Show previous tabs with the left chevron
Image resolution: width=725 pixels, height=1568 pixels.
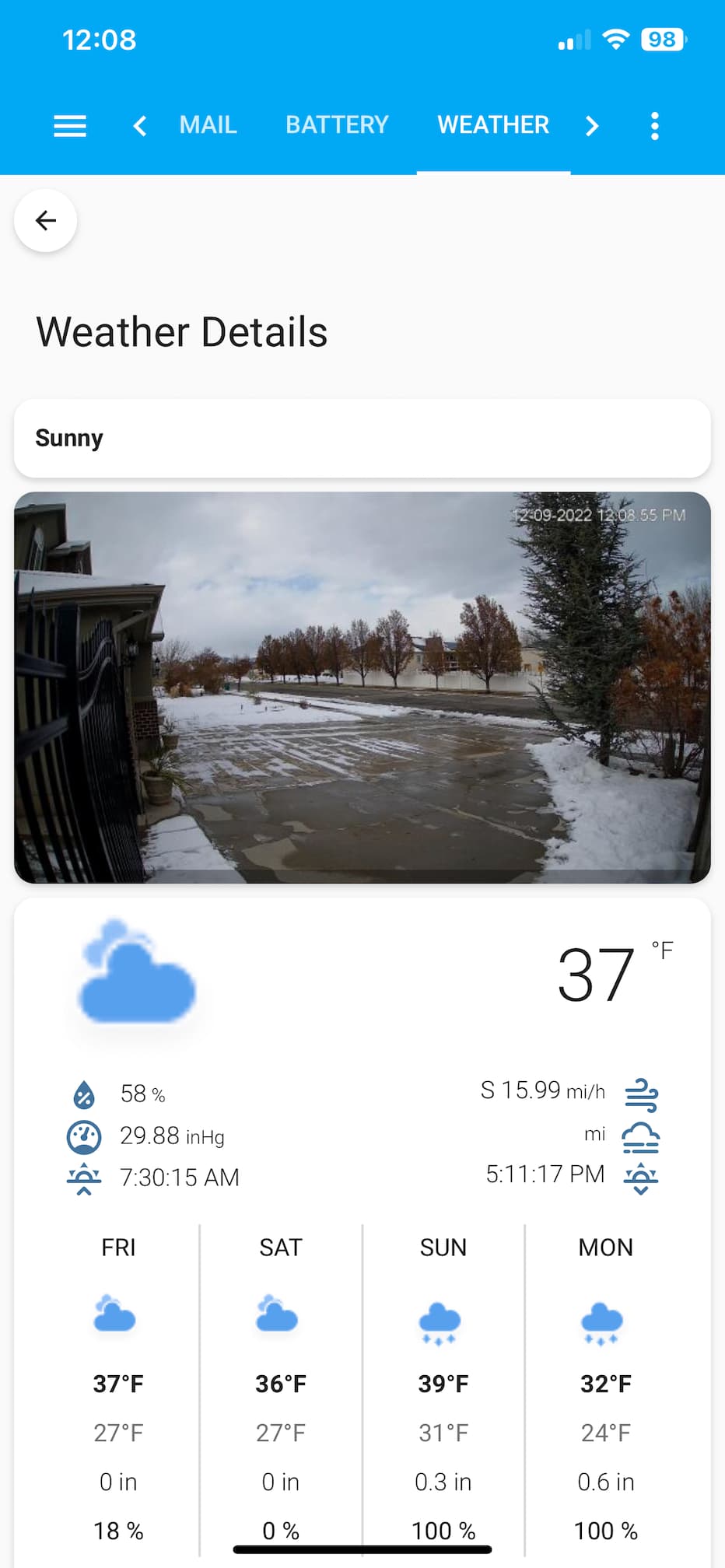[x=140, y=126]
